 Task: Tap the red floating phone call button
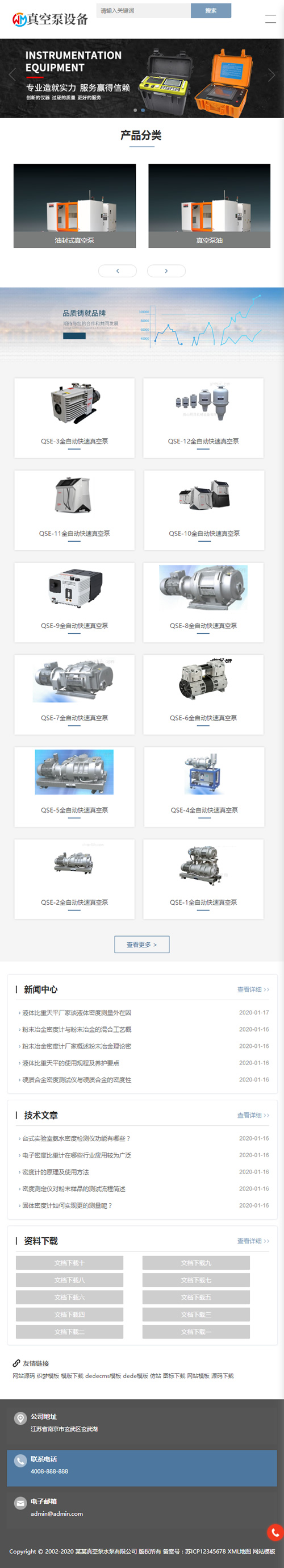point(275,1532)
